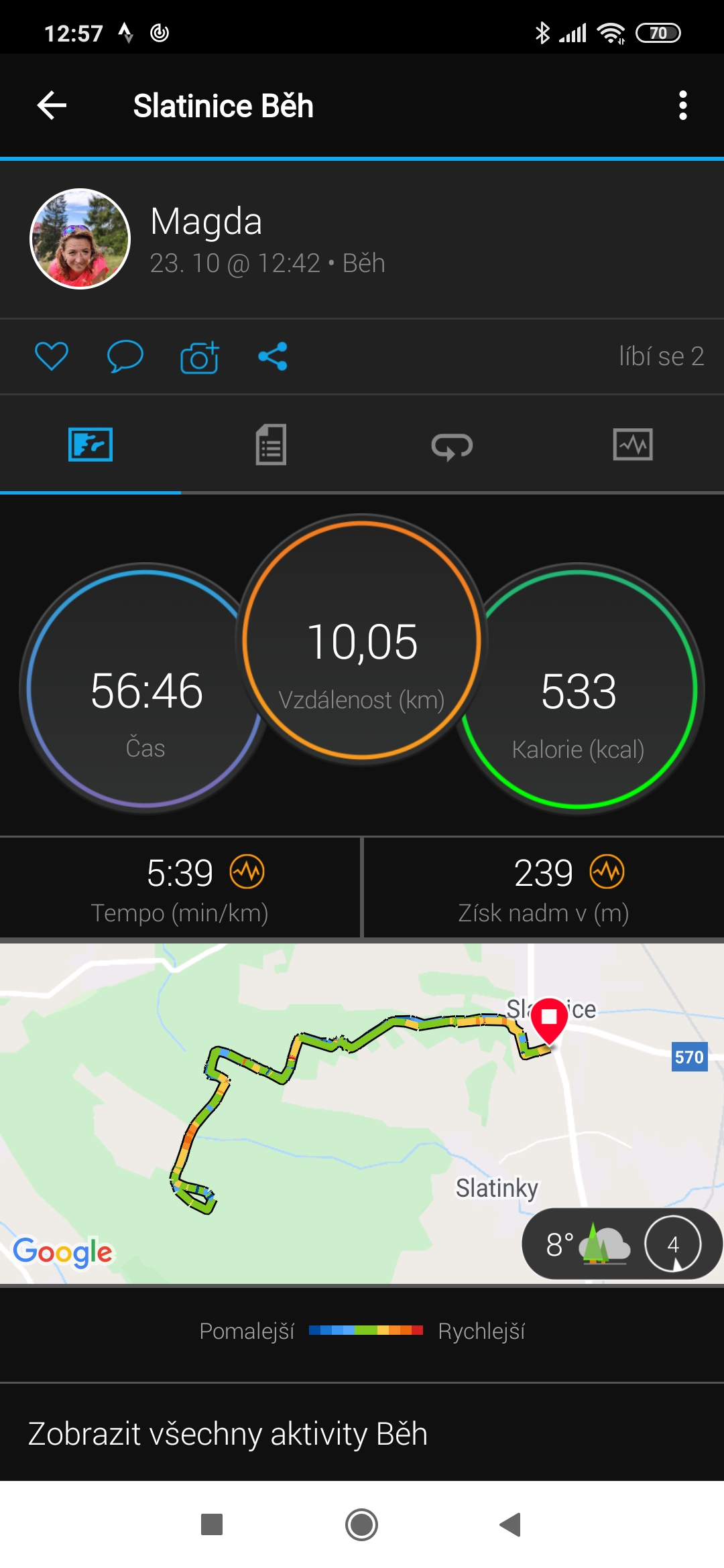
Task: Share this running activity
Action: point(273,356)
